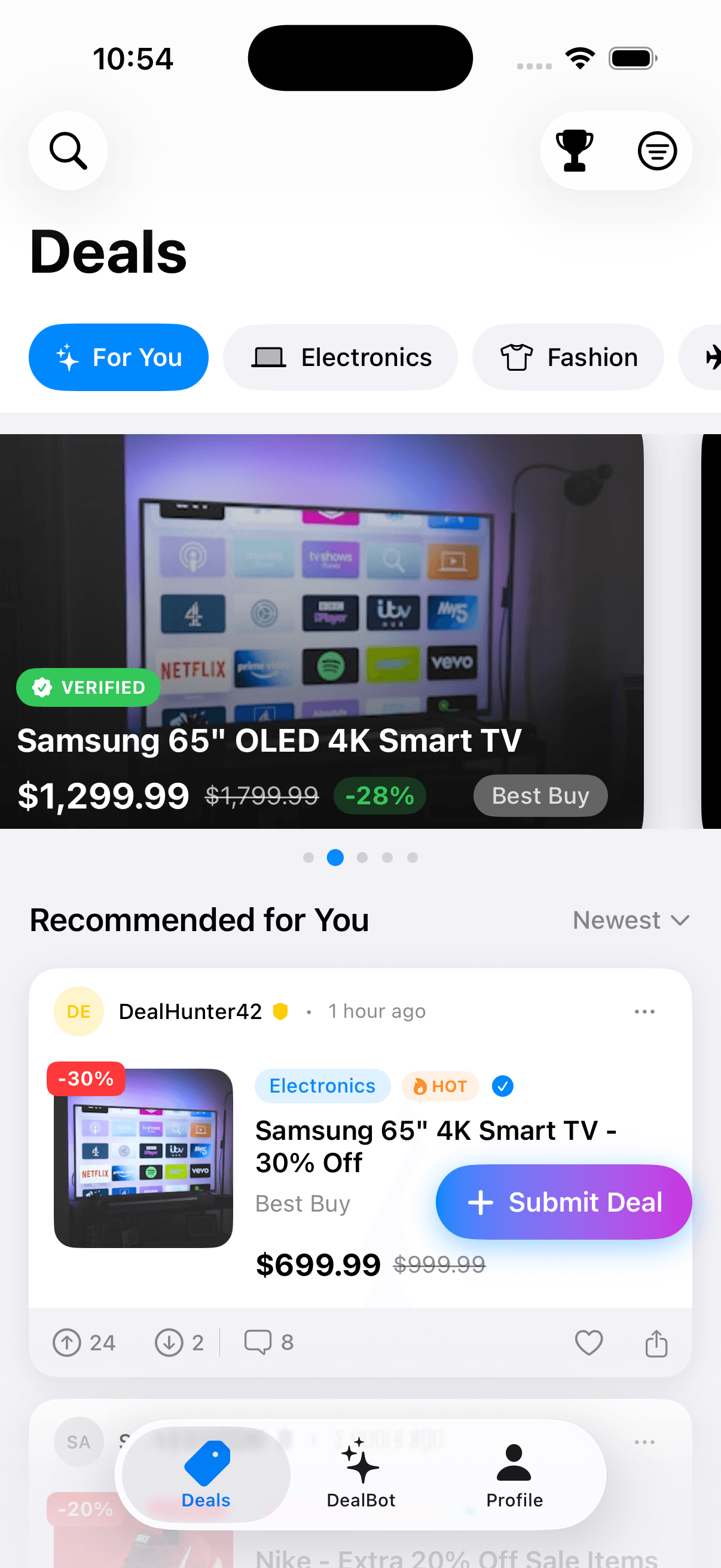Filter deals by Fashion
This screenshot has height=1568, width=721.
[x=568, y=357]
